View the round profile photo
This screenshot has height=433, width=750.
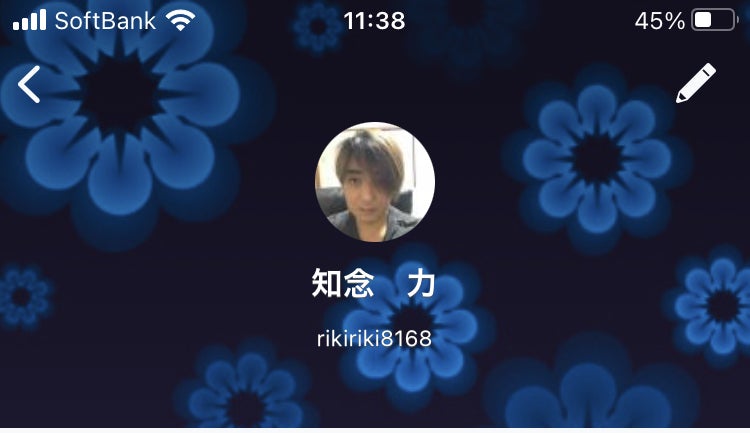tap(375, 182)
